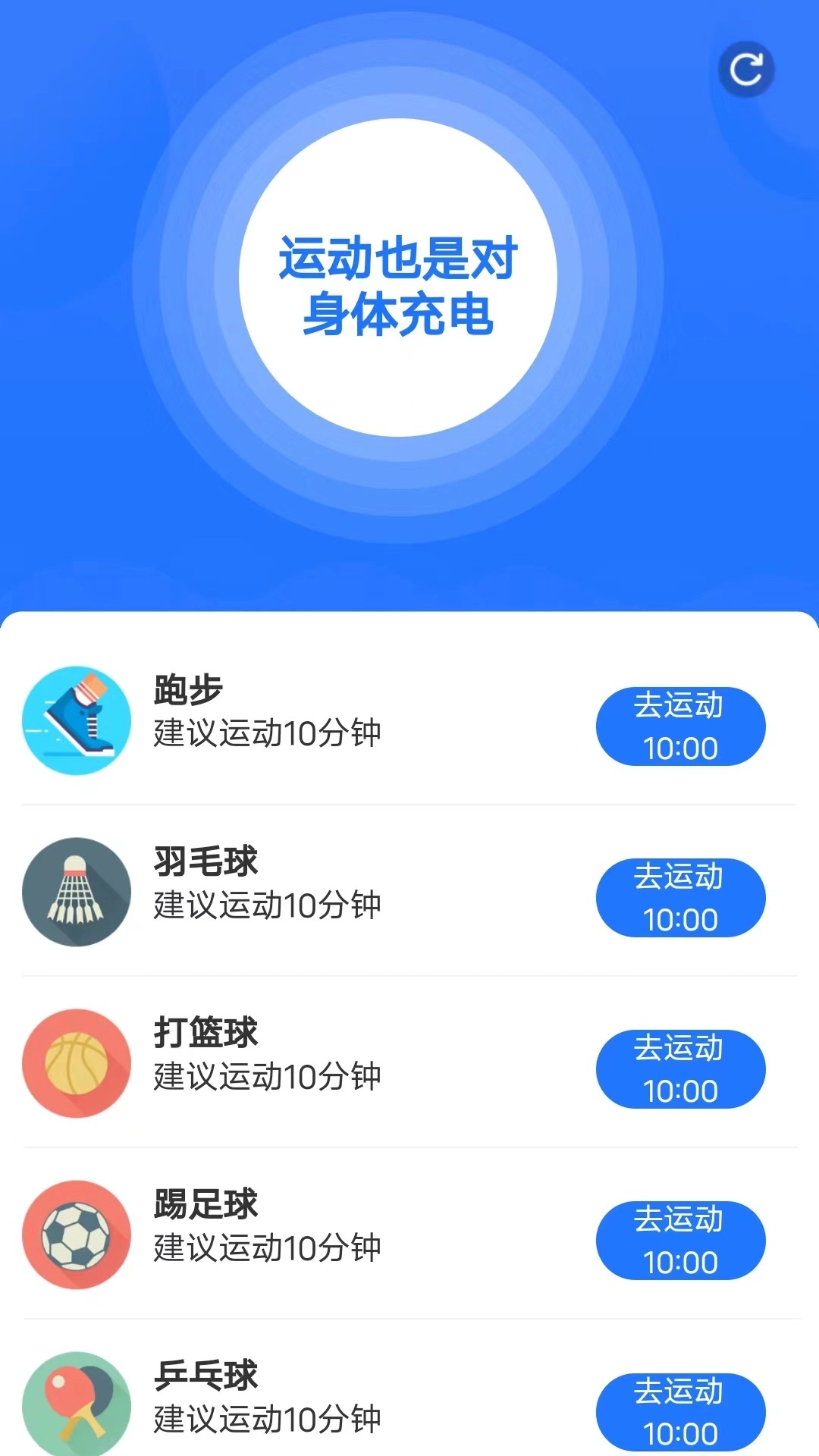Tap 建议运动10分钟 under 羽毛球
Image resolution: width=819 pixels, height=1456 pixels.
pos(268,905)
